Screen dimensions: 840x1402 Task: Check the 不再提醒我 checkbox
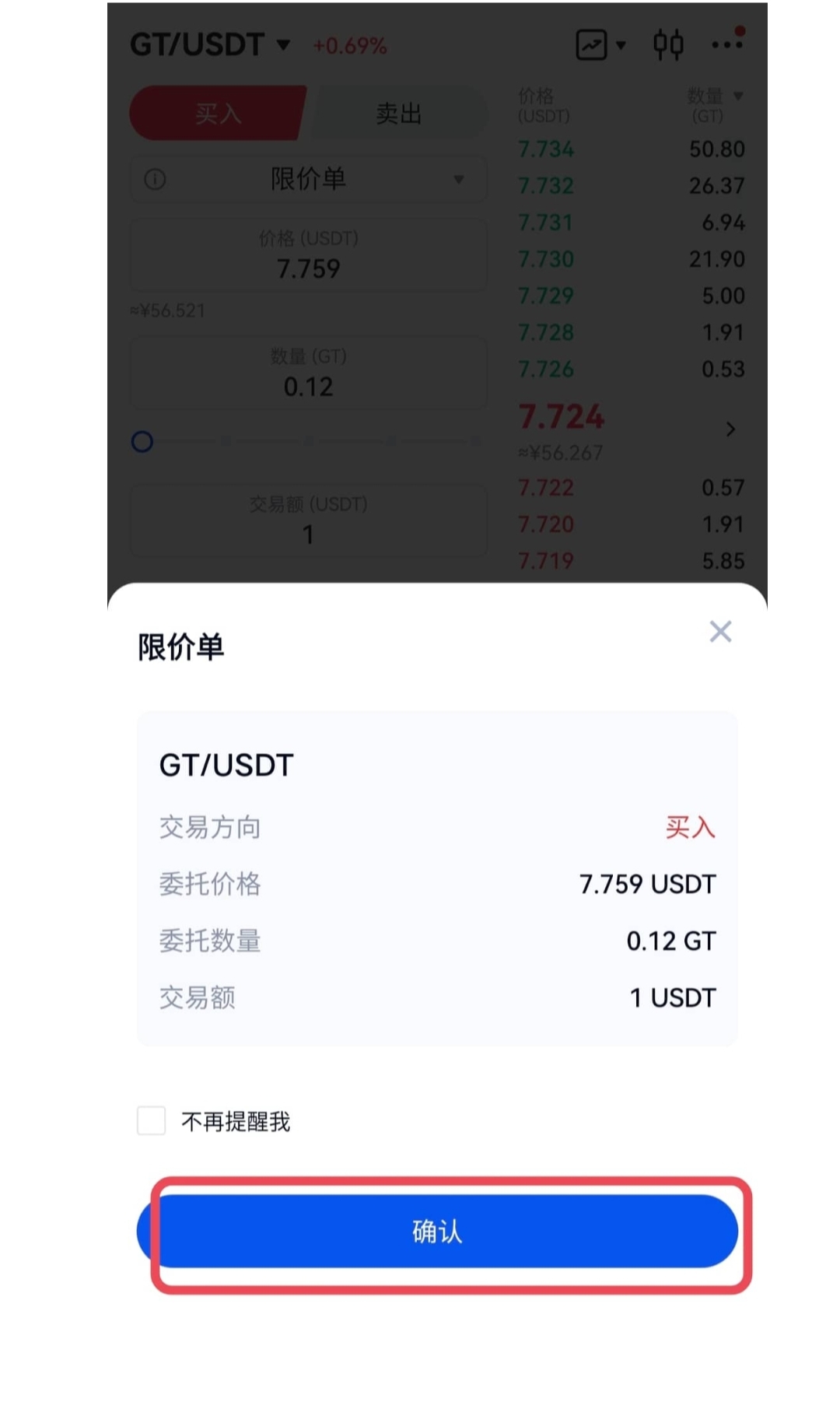point(152,1121)
